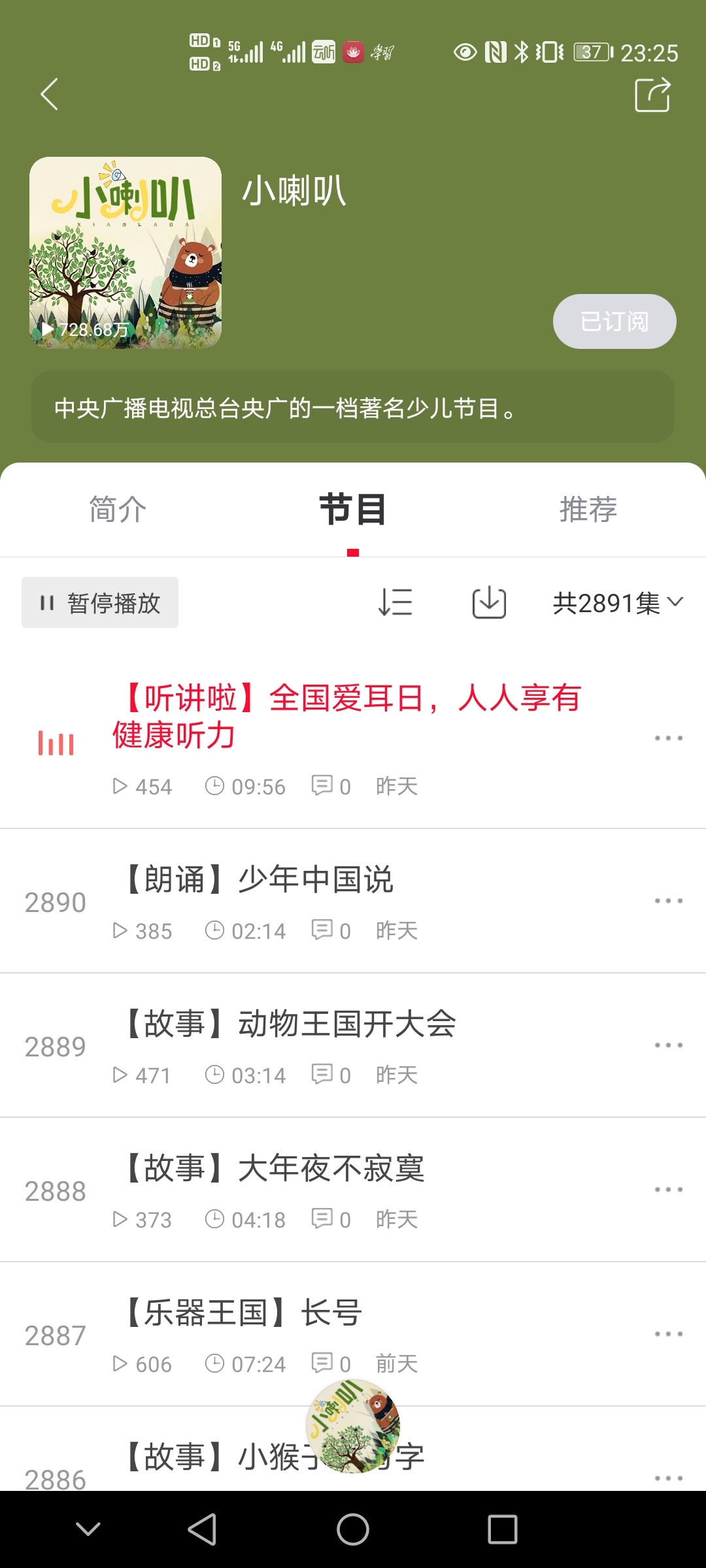Switch to the 简介 tab
Image resolution: width=706 pixels, height=1568 pixels.
pyautogui.click(x=118, y=509)
